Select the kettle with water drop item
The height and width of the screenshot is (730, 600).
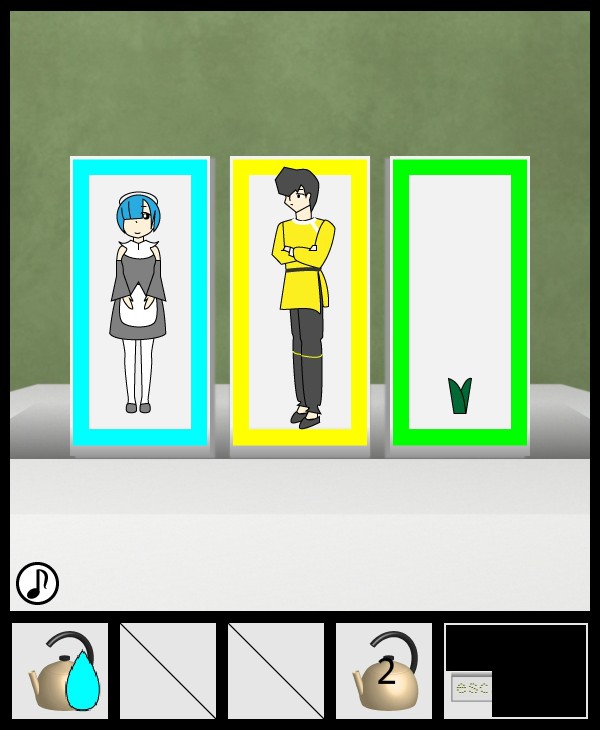click(x=60, y=670)
